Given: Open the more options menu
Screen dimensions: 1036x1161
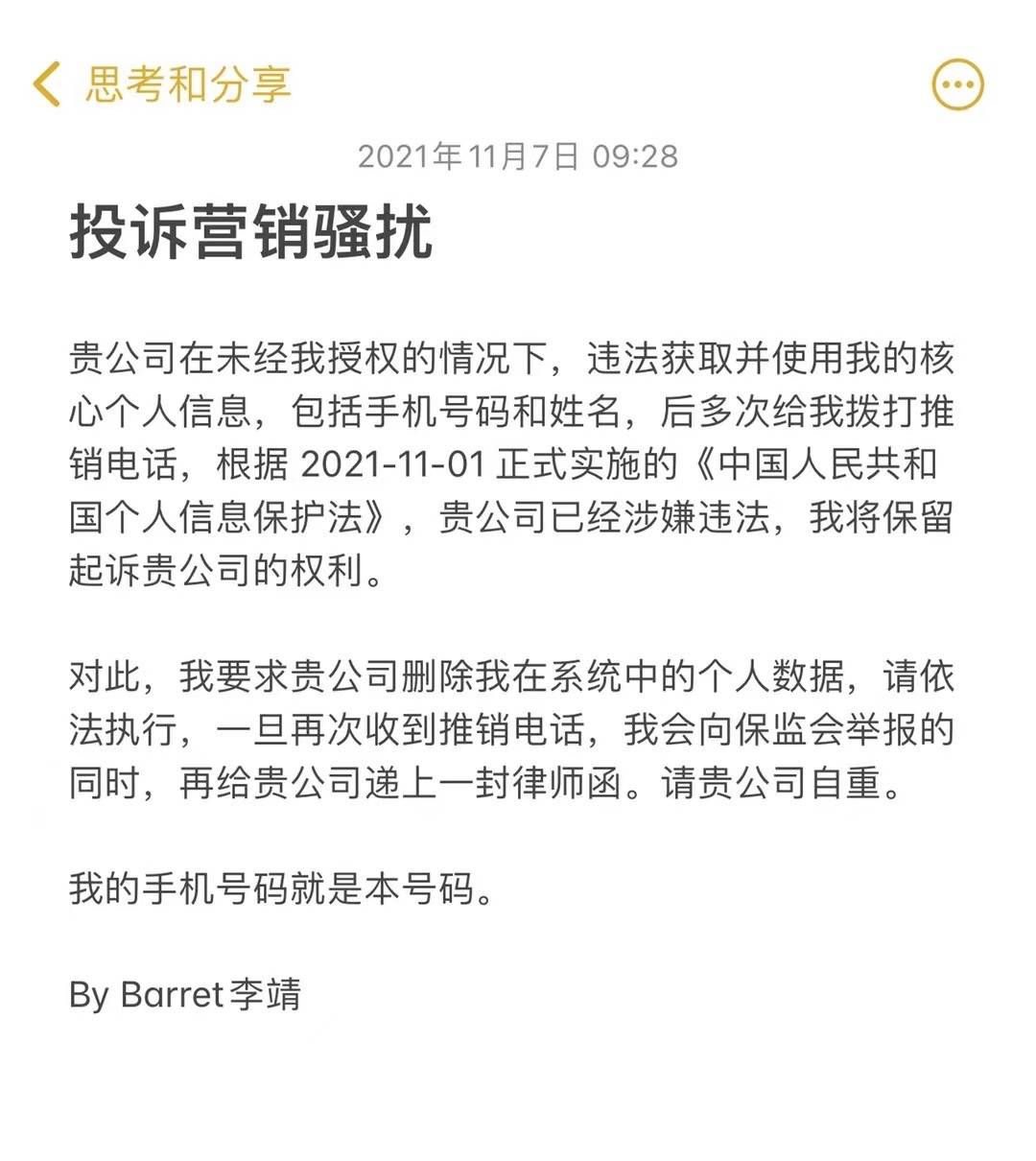Looking at the screenshot, I should click(x=958, y=85).
